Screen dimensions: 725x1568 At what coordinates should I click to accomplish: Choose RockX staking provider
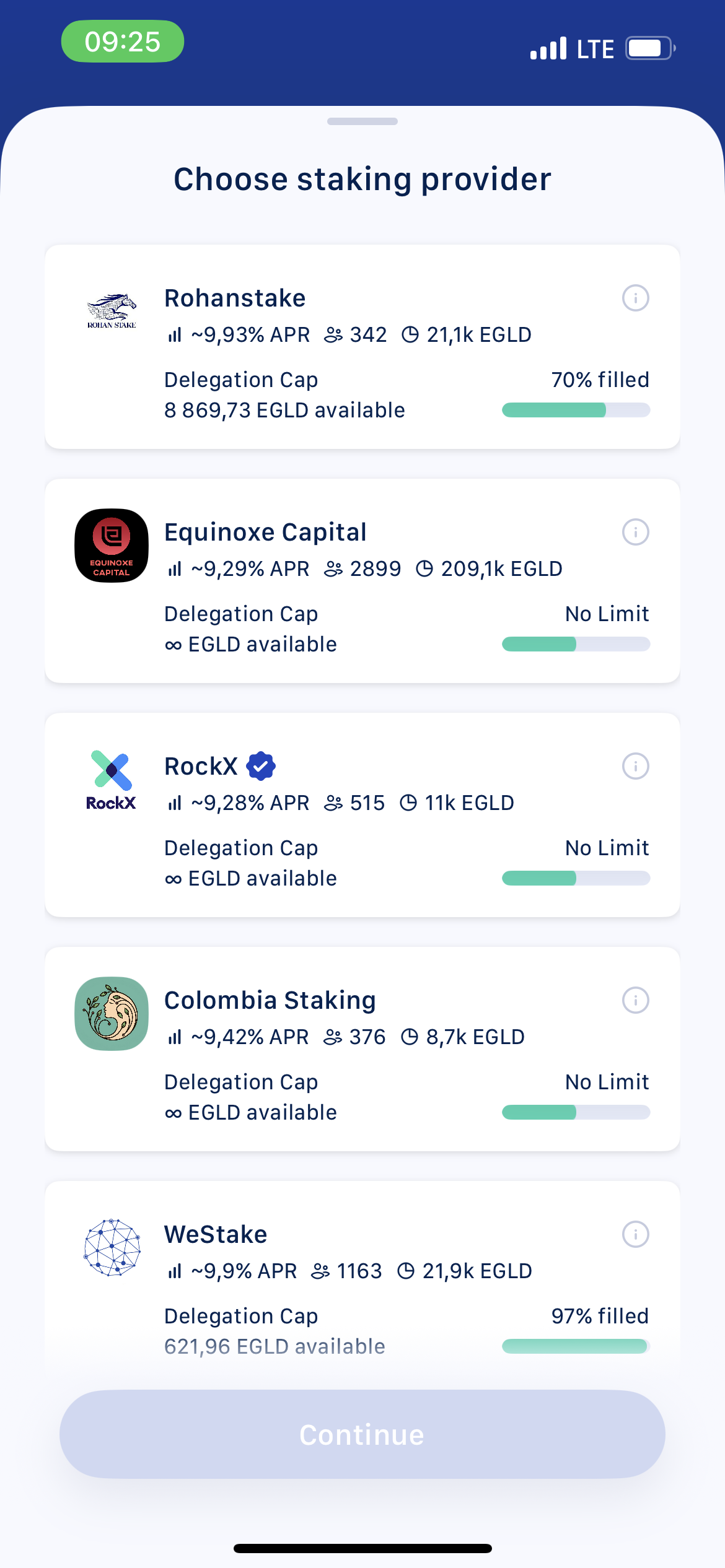tap(362, 814)
